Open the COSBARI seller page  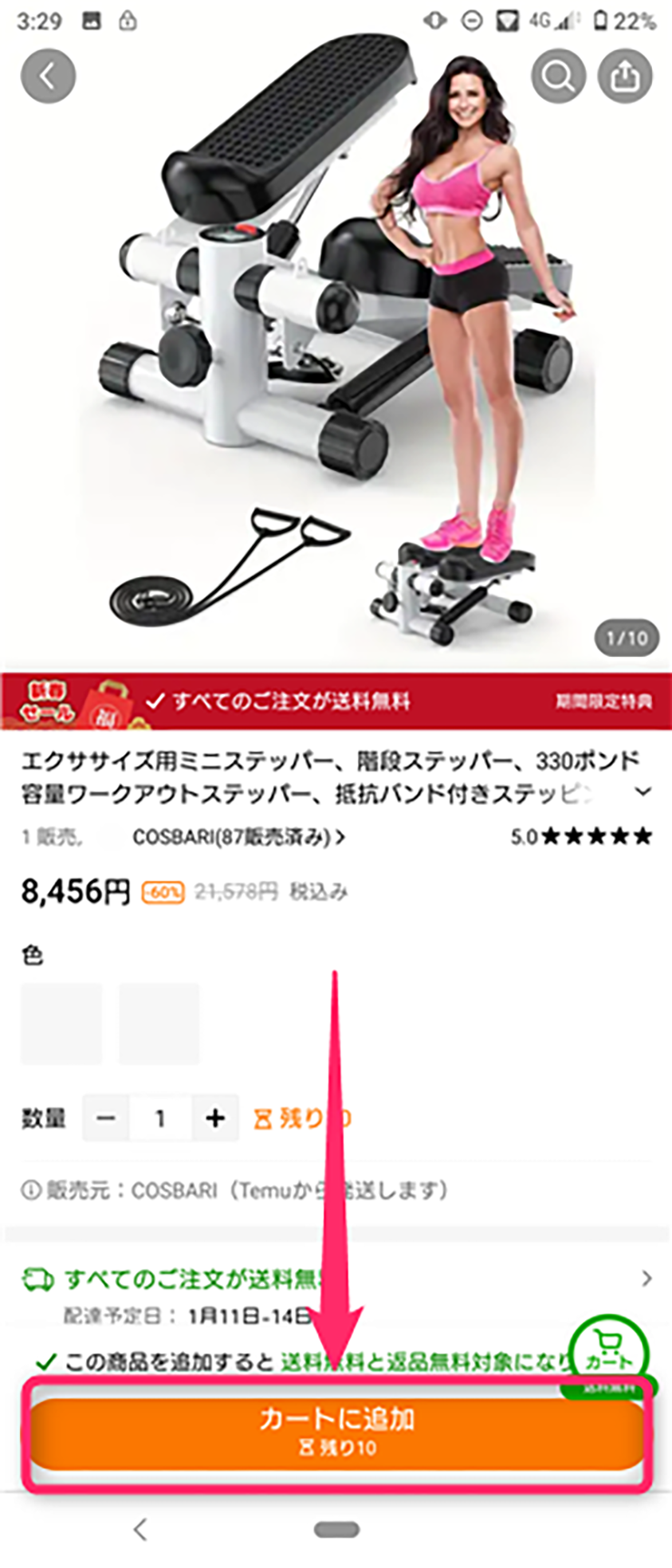click(x=238, y=837)
